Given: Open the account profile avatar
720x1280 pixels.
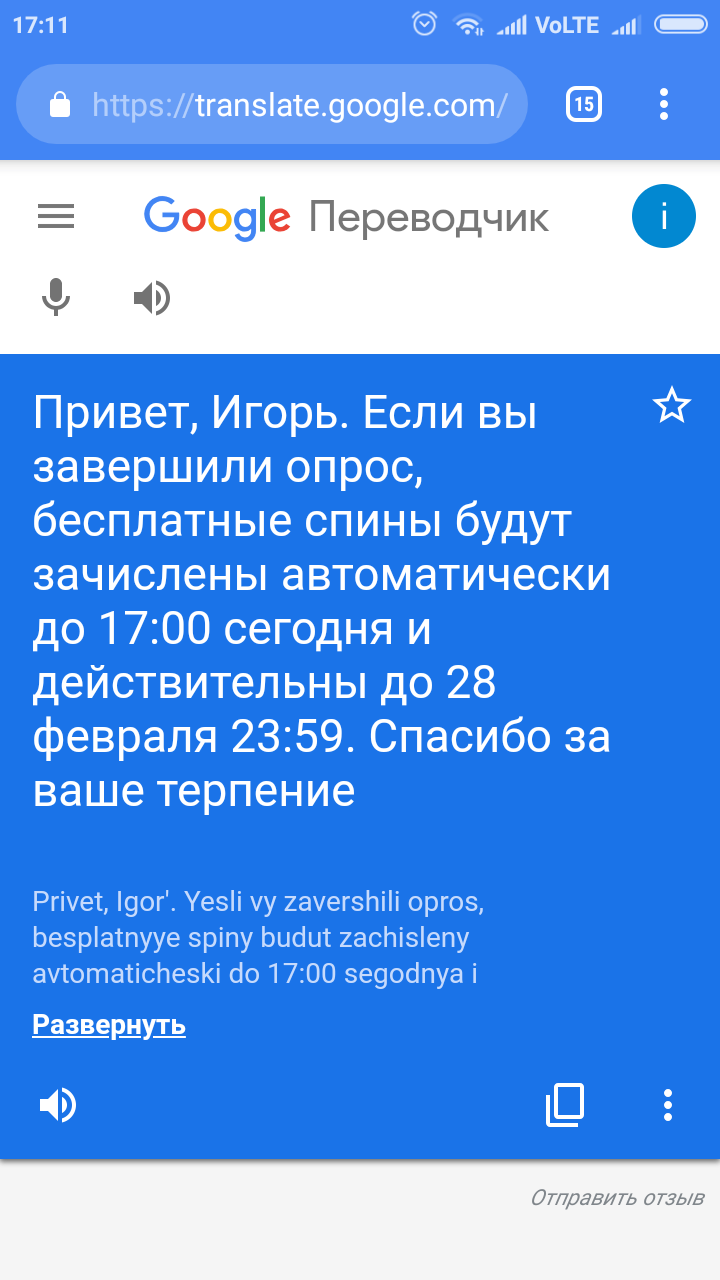Looking at the screenshot, I should point(663,216).
